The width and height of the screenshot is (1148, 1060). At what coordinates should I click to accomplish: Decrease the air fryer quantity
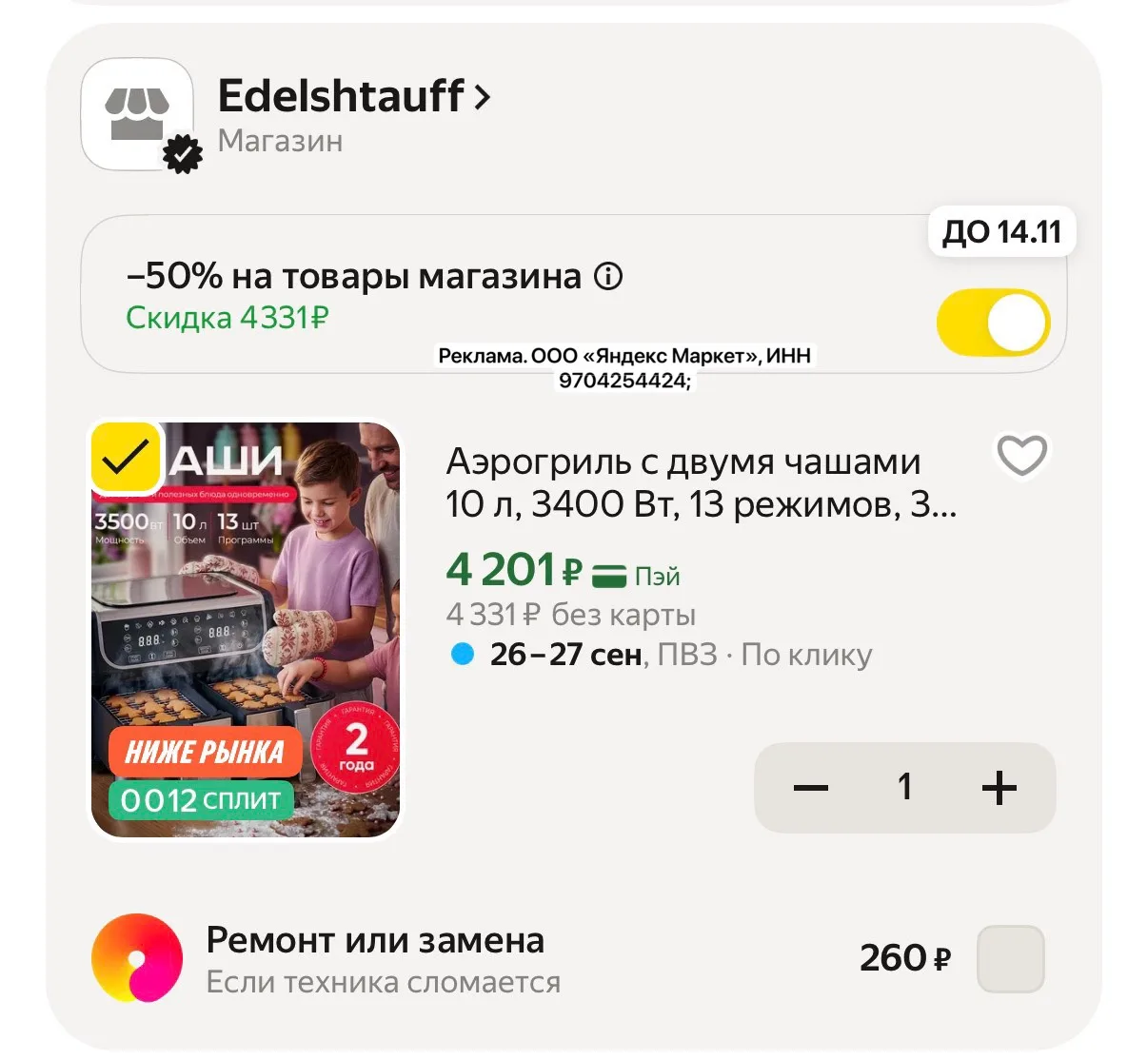click(x=811, y=788)
